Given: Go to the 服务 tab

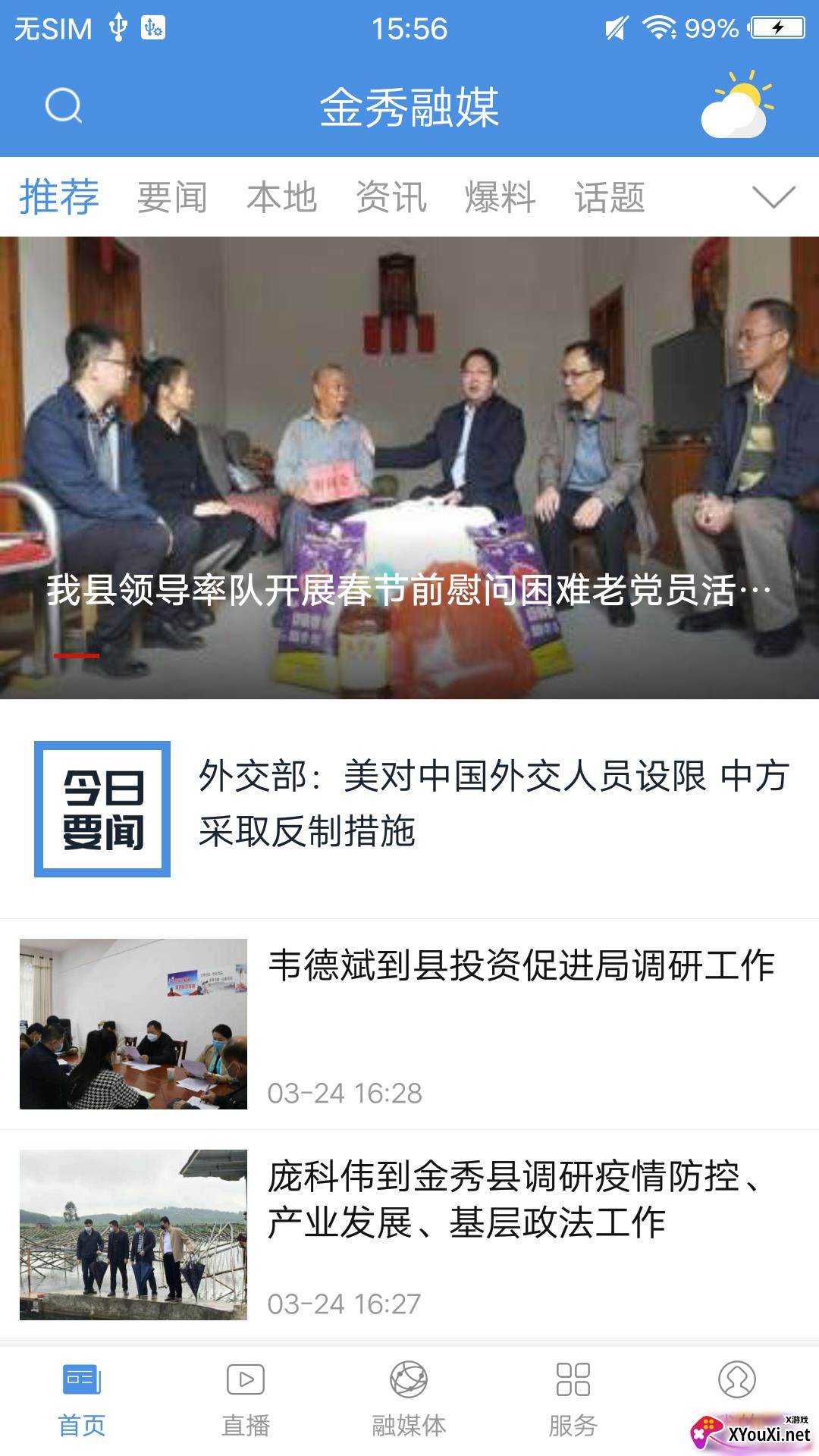Looking at the screenshot, I should pyautogui.click(x=573, y=1399).
